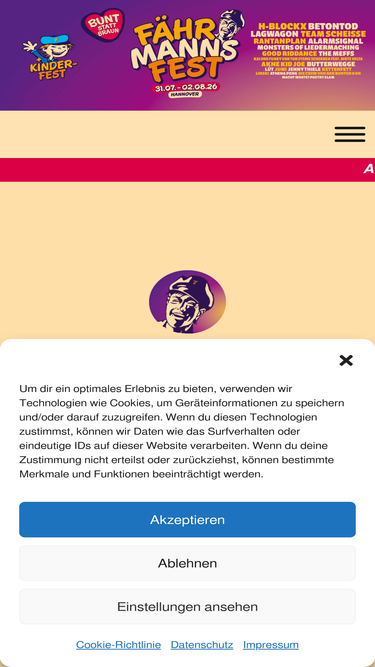Open the hamburger navigation menu
Image resolution: width=375 pixels, height=667 pixels.
pyautogui.click(x=349, y=134)
